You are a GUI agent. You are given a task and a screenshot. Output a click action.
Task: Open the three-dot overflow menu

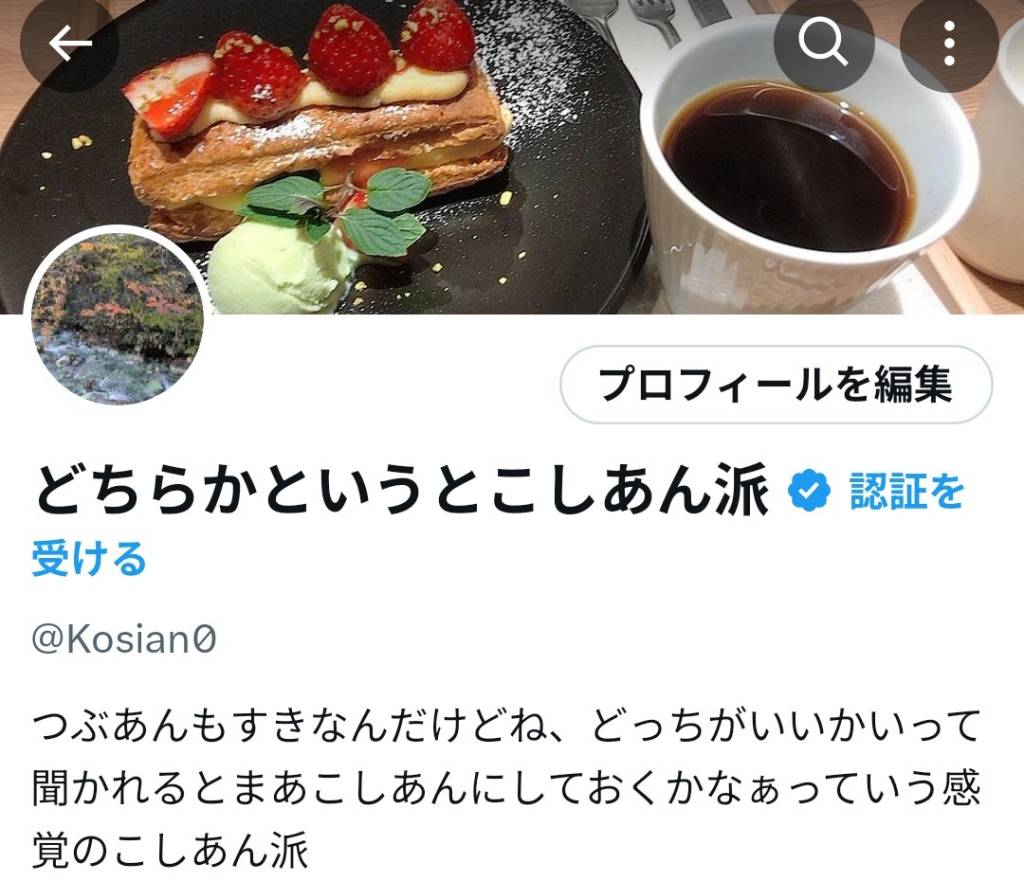coord(949,44)
